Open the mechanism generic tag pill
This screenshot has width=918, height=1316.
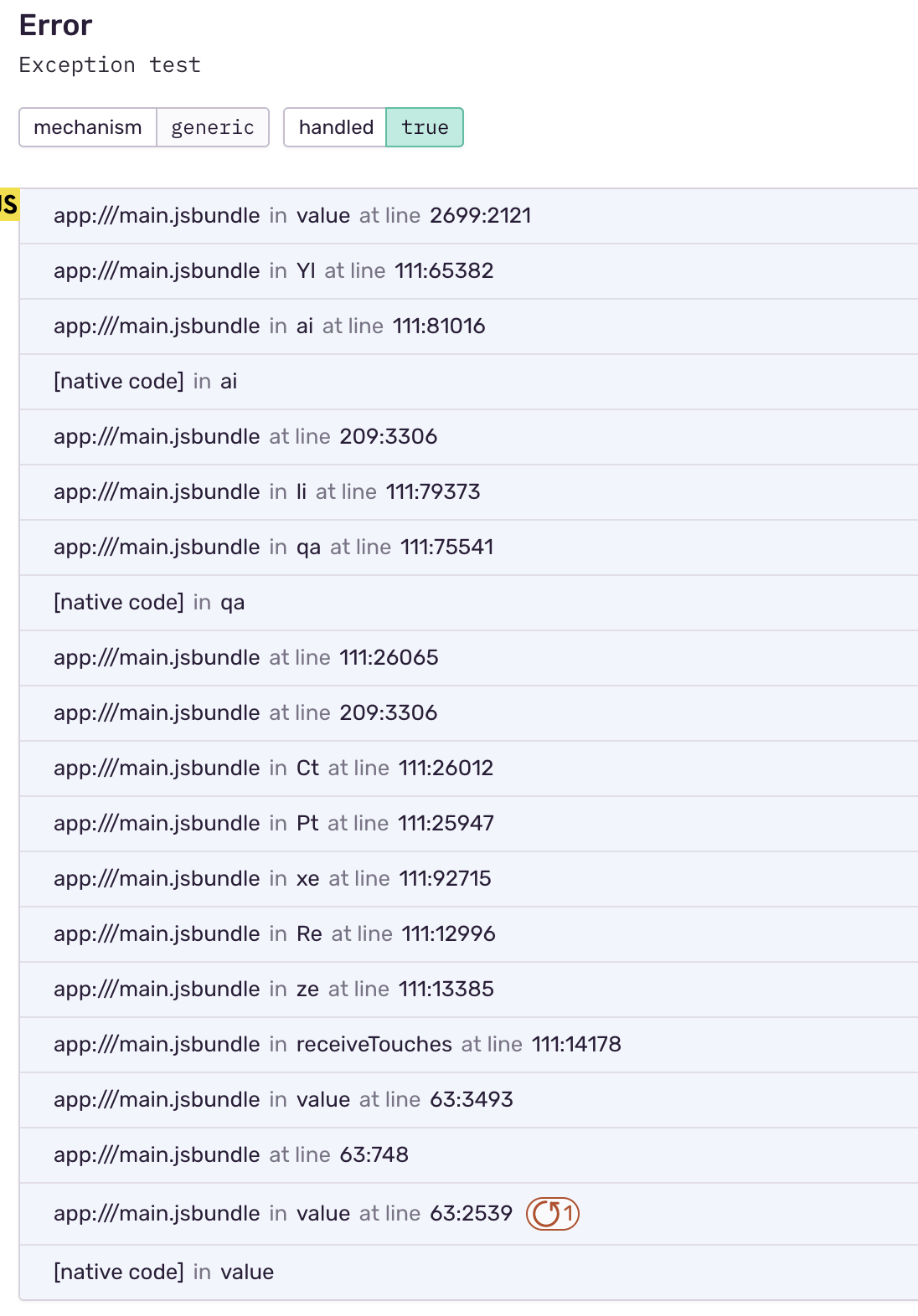click(x=144, y=127)
